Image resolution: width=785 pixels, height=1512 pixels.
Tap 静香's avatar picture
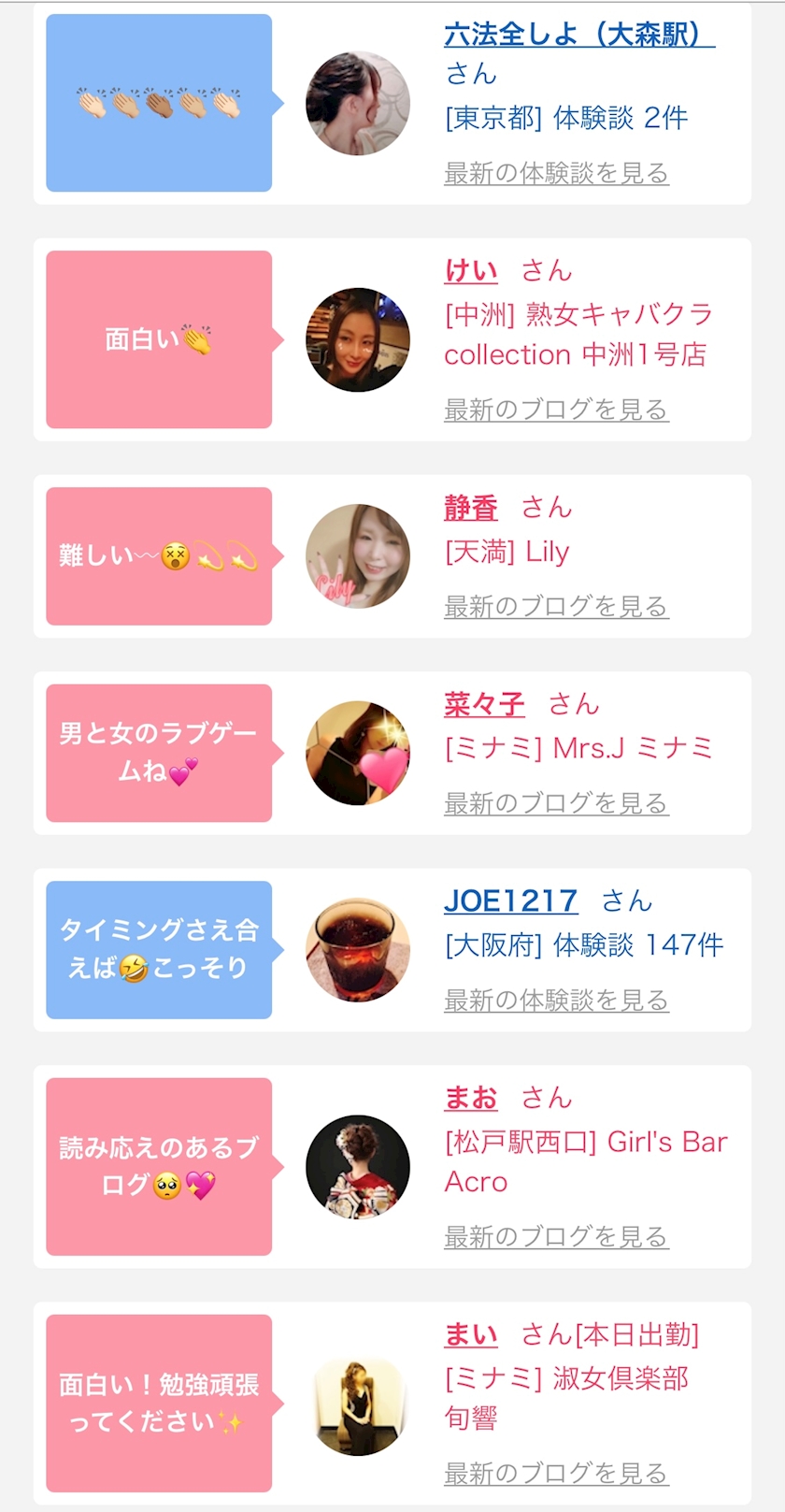[358, 556]
